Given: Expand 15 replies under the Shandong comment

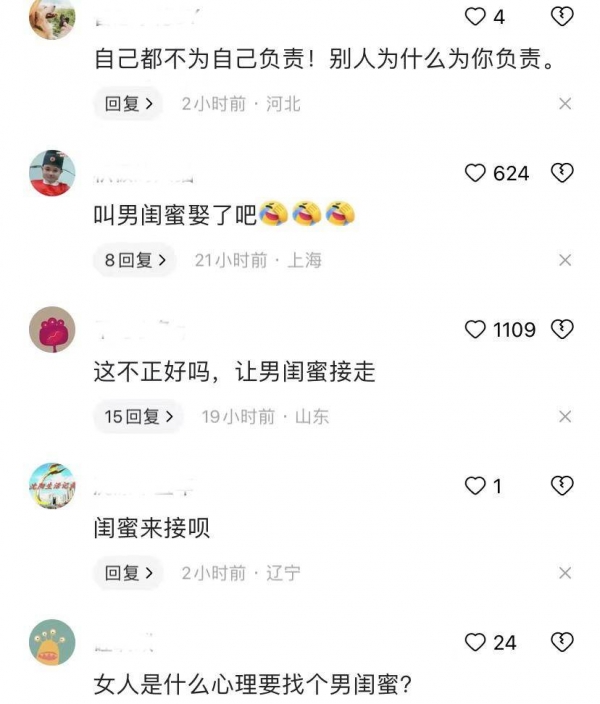Looking at the screenshot, I should (x=139, y=416).
